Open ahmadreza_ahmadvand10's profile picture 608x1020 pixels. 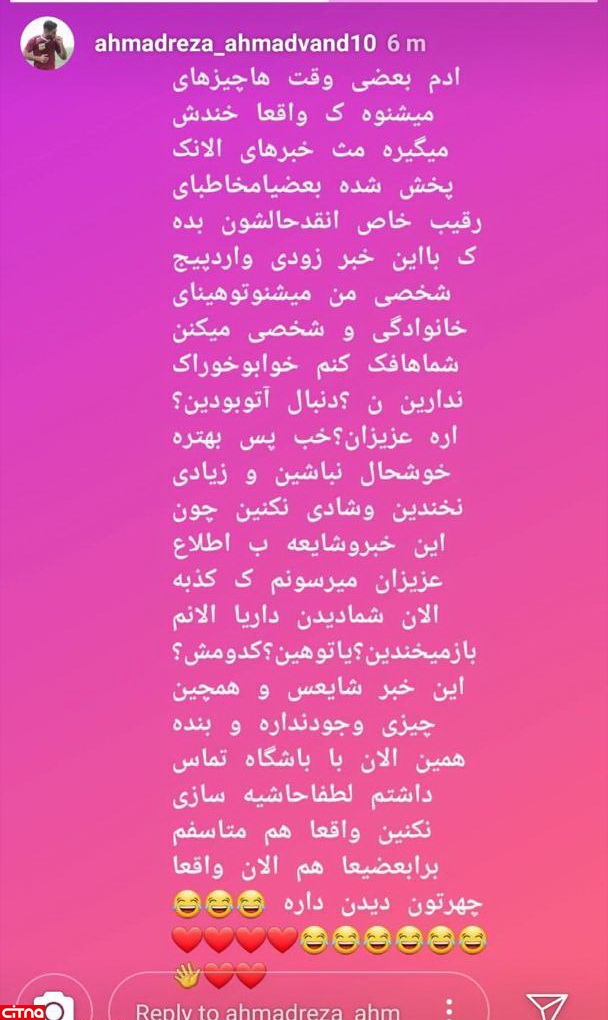[45, 42]
